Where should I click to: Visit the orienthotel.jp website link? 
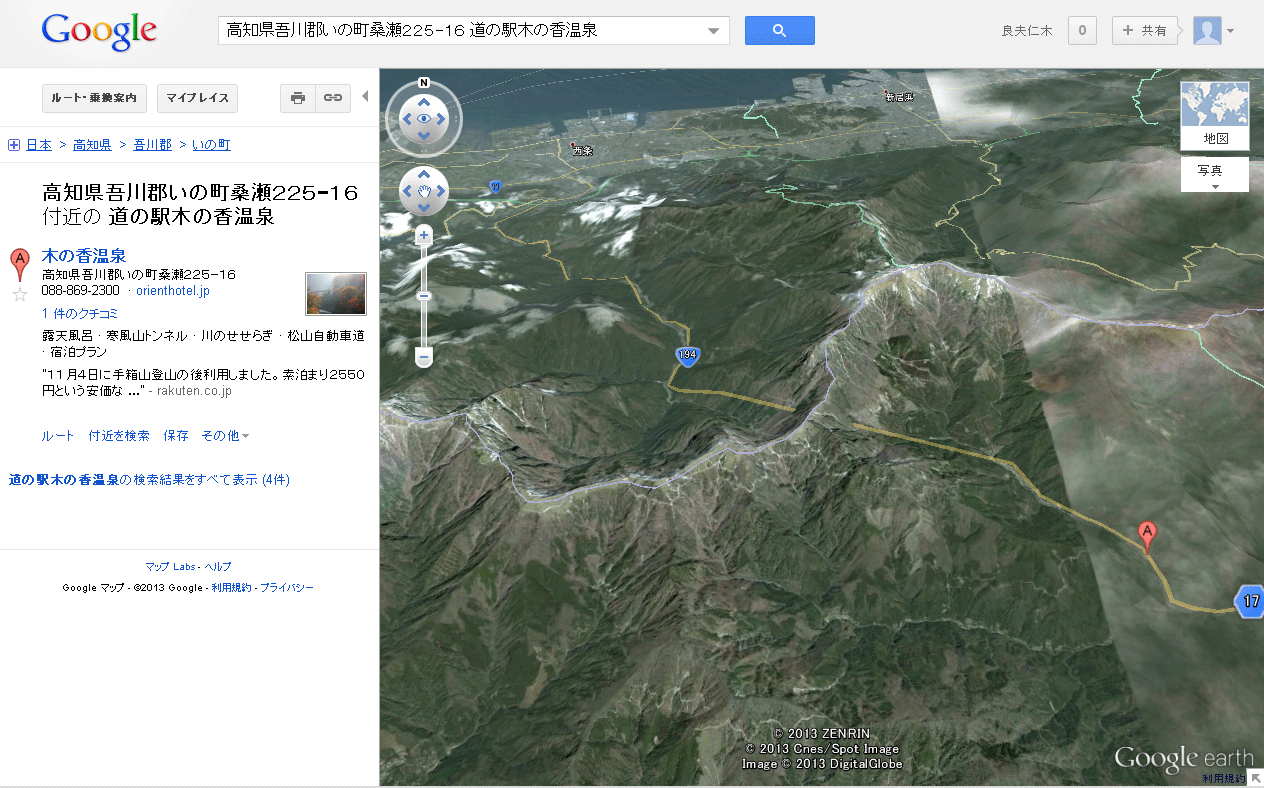(x=173, y=291)
